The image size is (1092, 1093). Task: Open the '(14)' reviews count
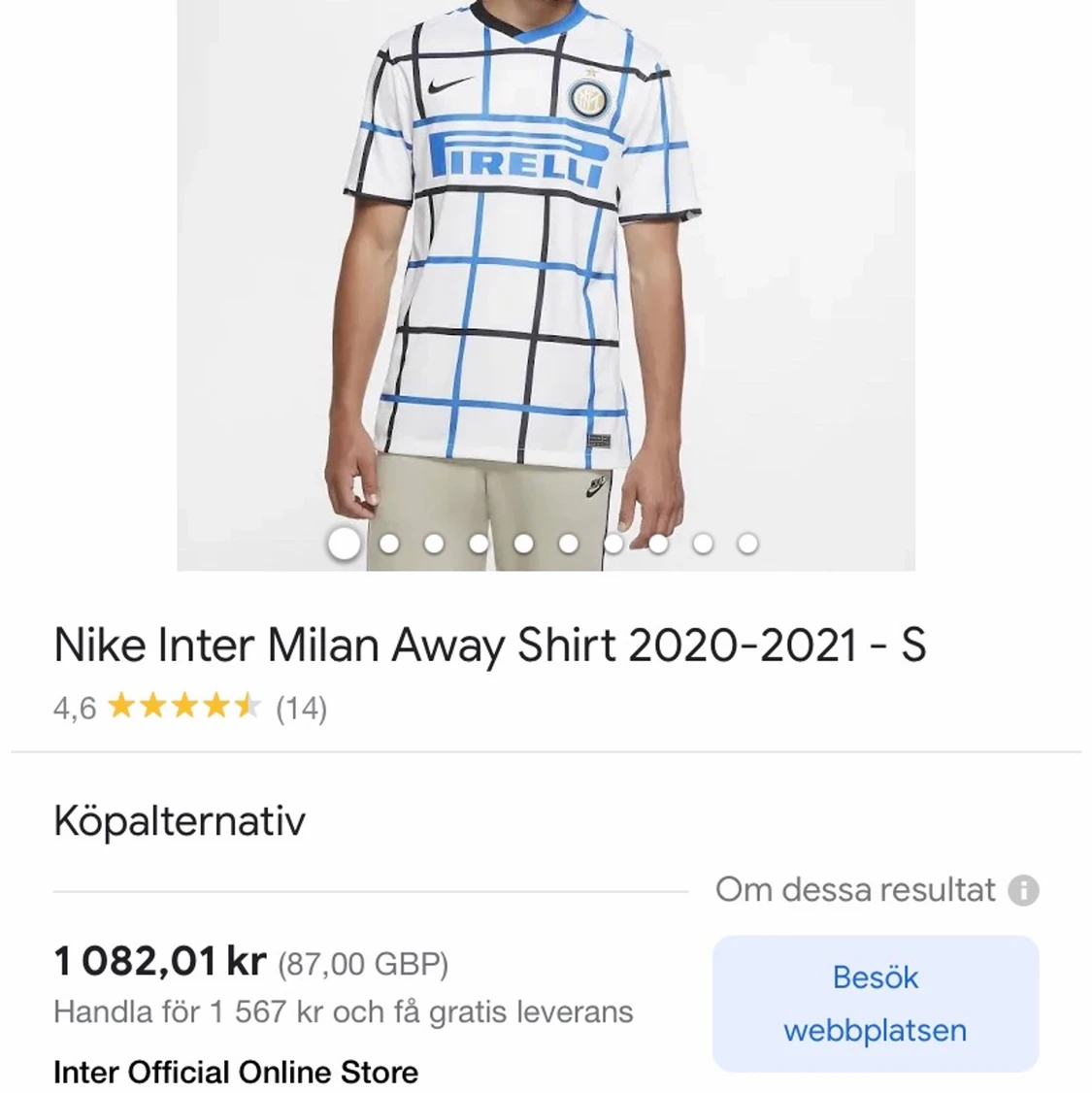click(x=301, y=708)
